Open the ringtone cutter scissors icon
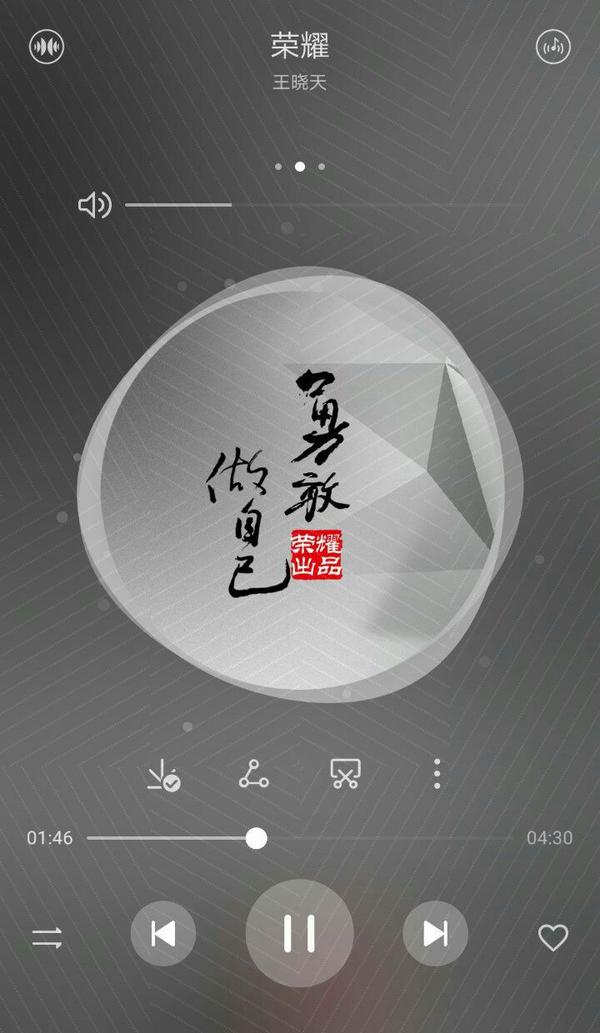The image size is (600, 1033). pyautogui.click(x=345, y=773)
